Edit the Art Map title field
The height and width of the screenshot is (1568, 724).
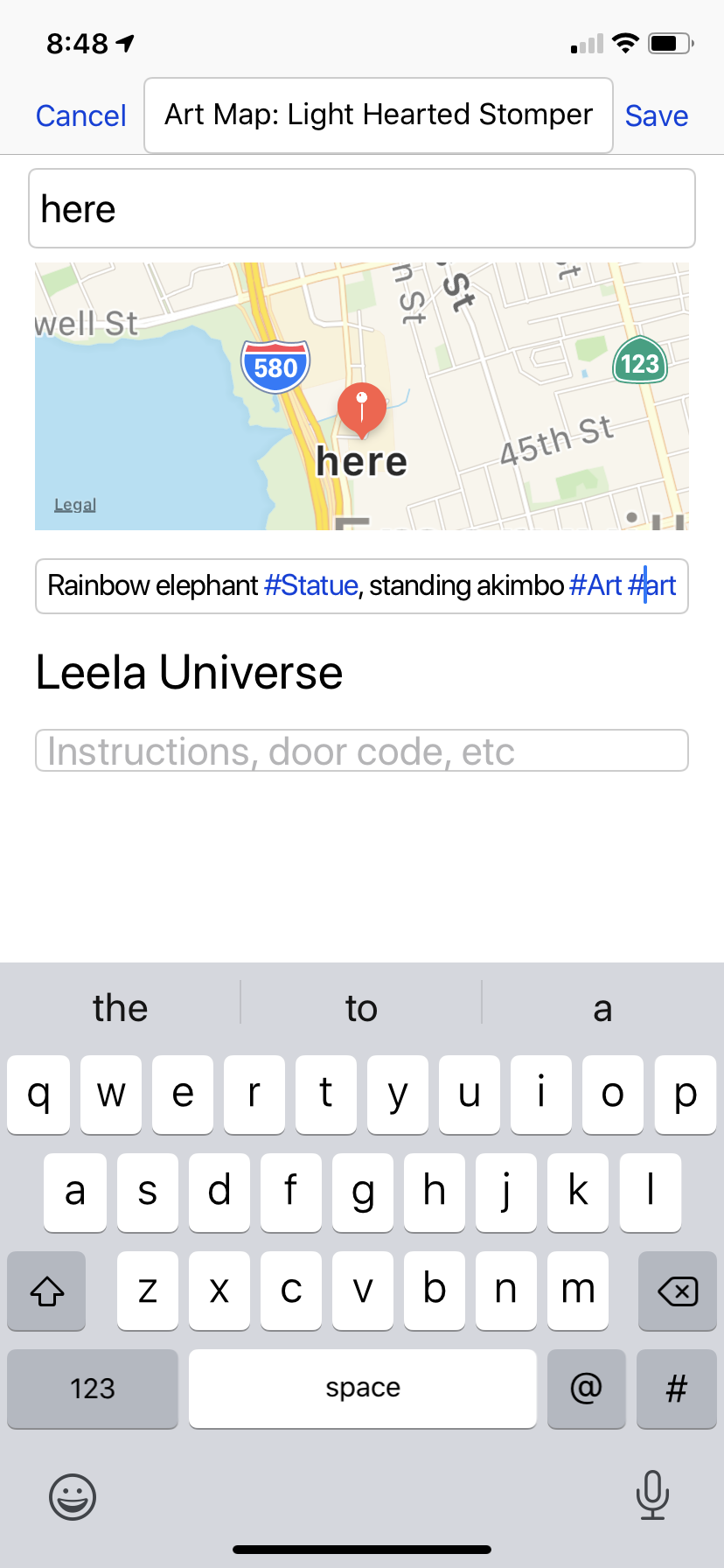click(x=379, y=115)
